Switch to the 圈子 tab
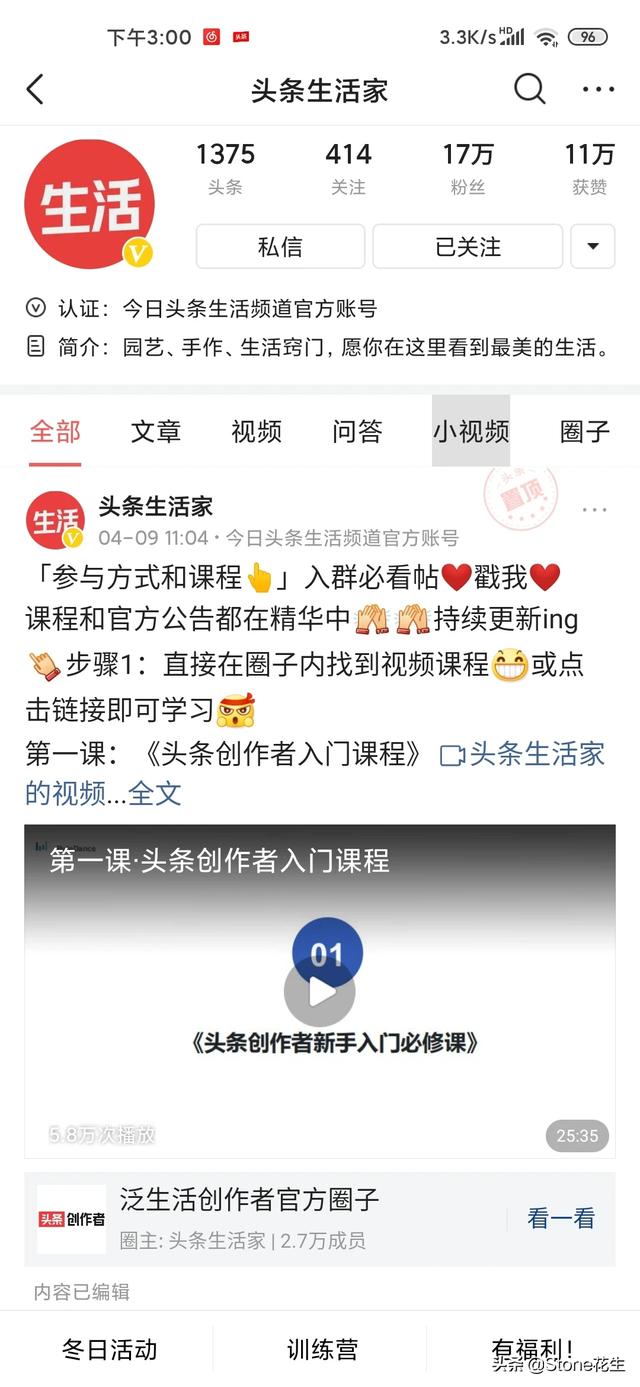The width and height of the screenshot is (640, 1387). pos(585,431)
